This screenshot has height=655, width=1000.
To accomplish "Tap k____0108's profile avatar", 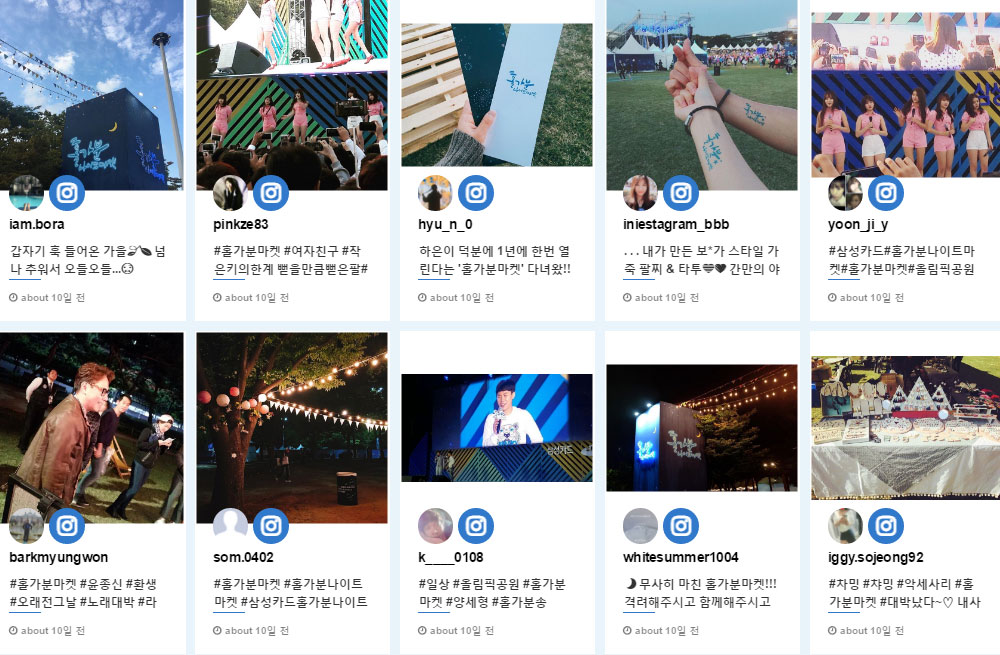I will (x=435, y=526).
